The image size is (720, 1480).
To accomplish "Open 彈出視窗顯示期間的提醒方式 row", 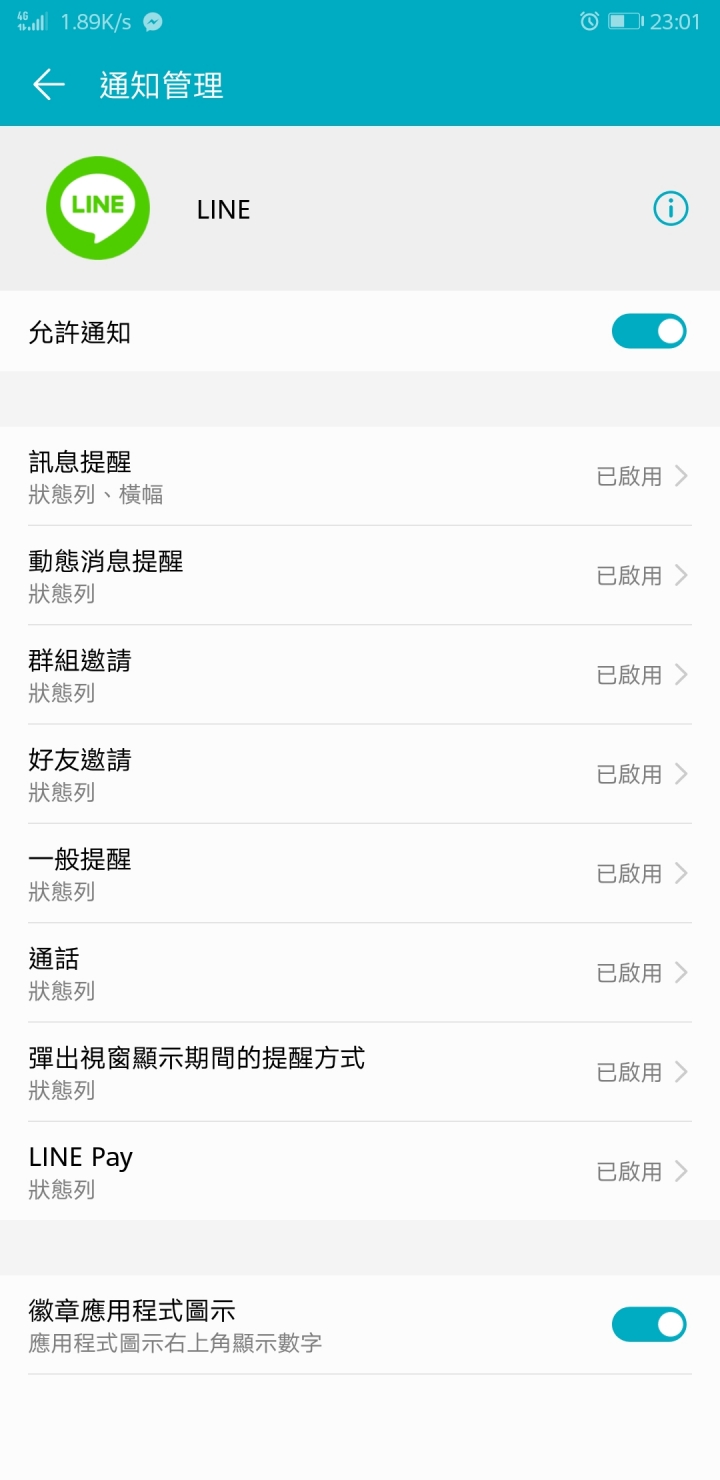I will (360, 1072).
